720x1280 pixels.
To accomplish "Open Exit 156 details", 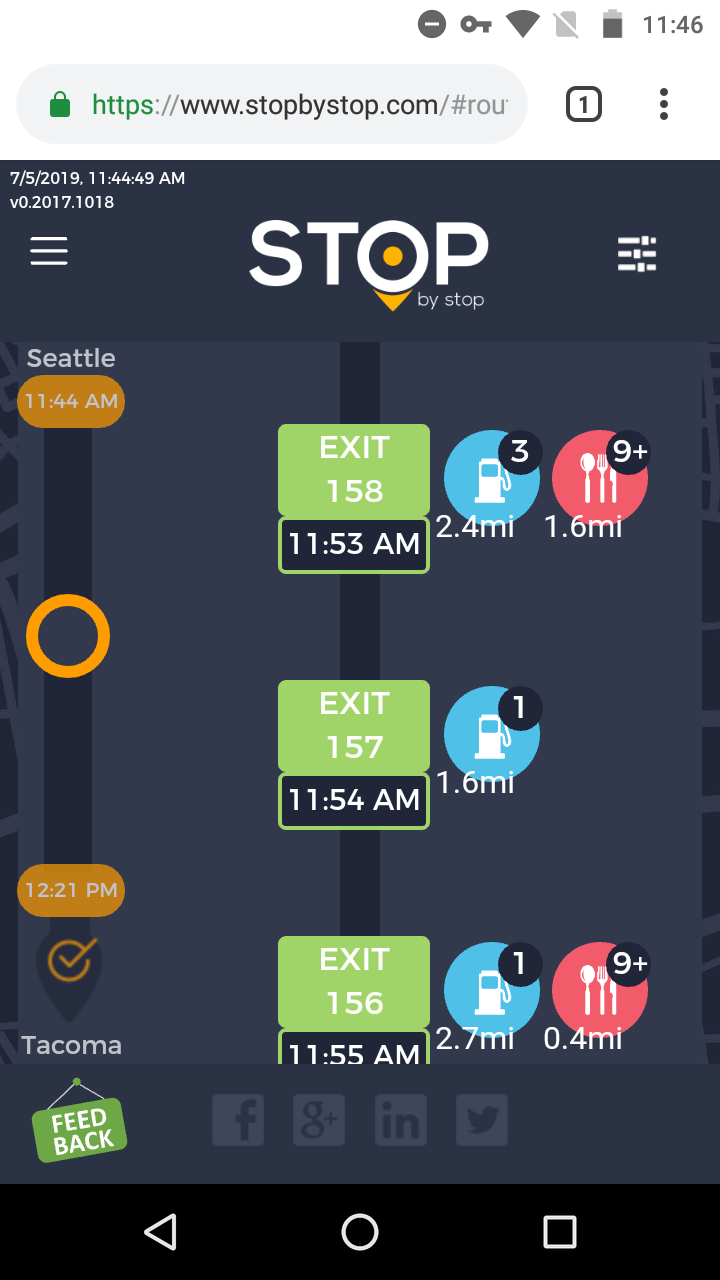I will (x=354, y=982).
